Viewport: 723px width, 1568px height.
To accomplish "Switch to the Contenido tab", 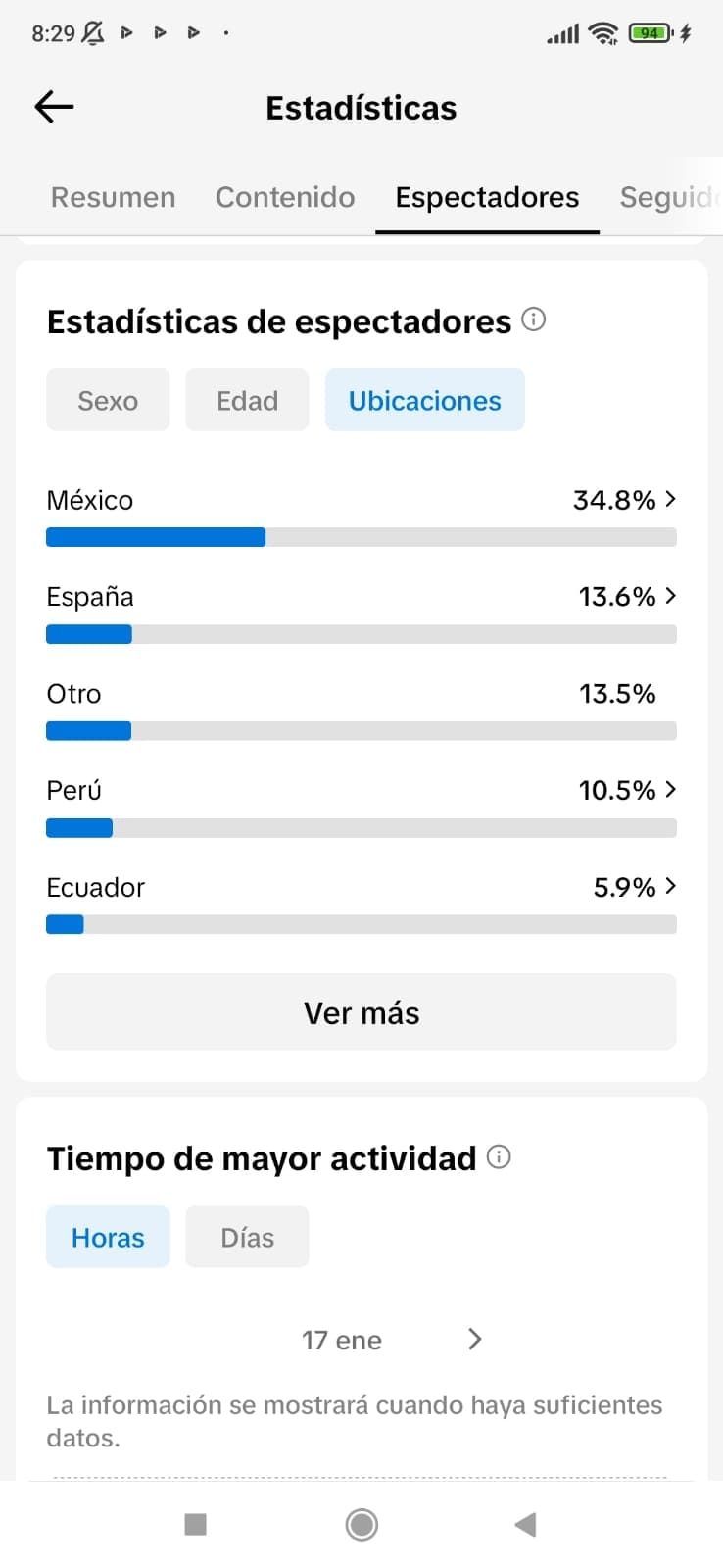I will click(x=285, y=197).
